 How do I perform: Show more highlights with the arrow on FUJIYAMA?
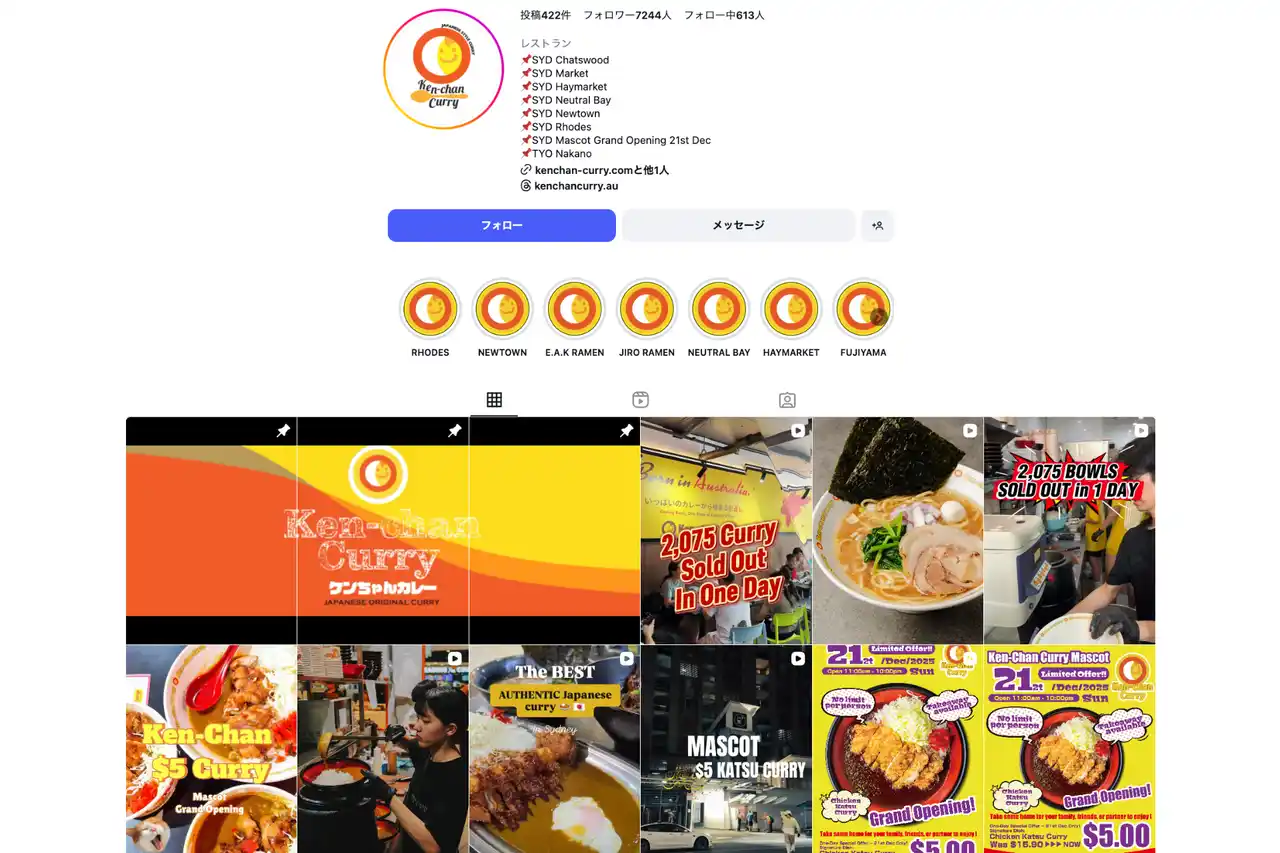(x=878, y=317)
